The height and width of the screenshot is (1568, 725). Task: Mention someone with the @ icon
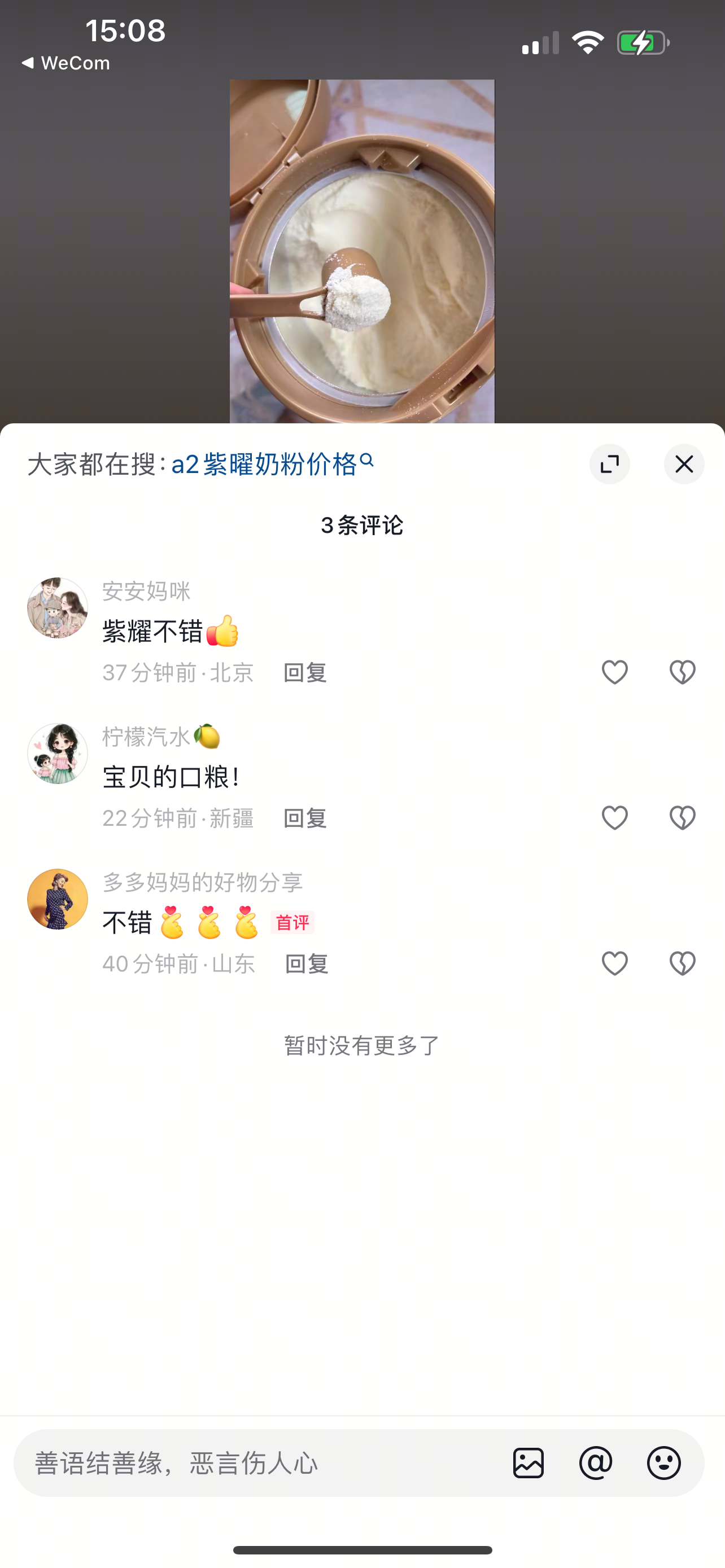pos(596,1462)
